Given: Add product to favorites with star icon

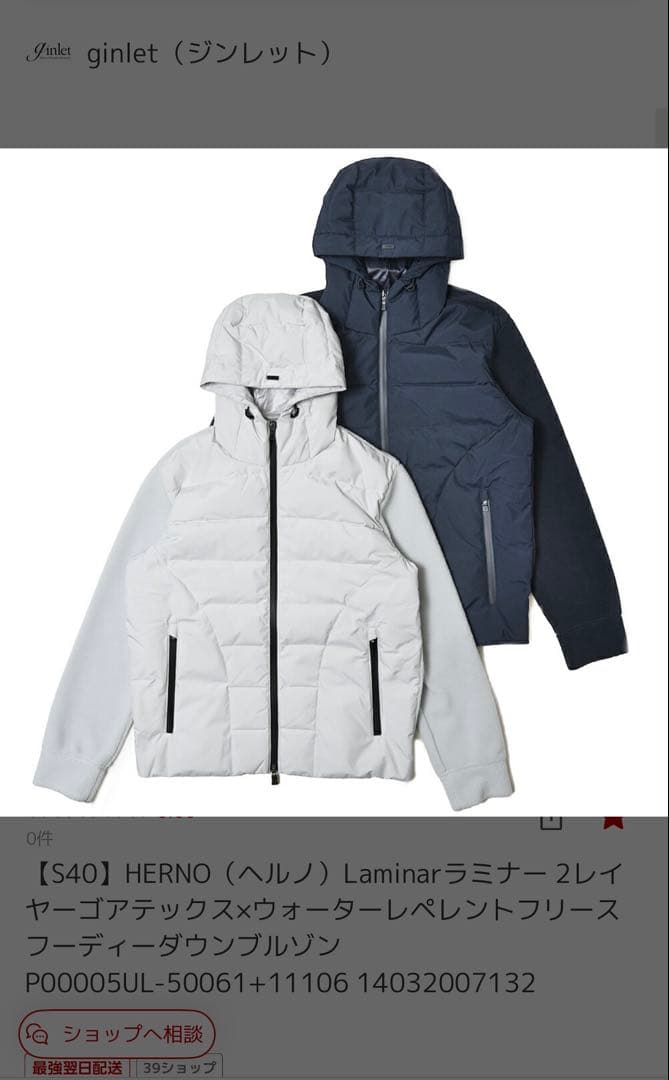Looking at the screenshot, I should click(x=613, y=820).
